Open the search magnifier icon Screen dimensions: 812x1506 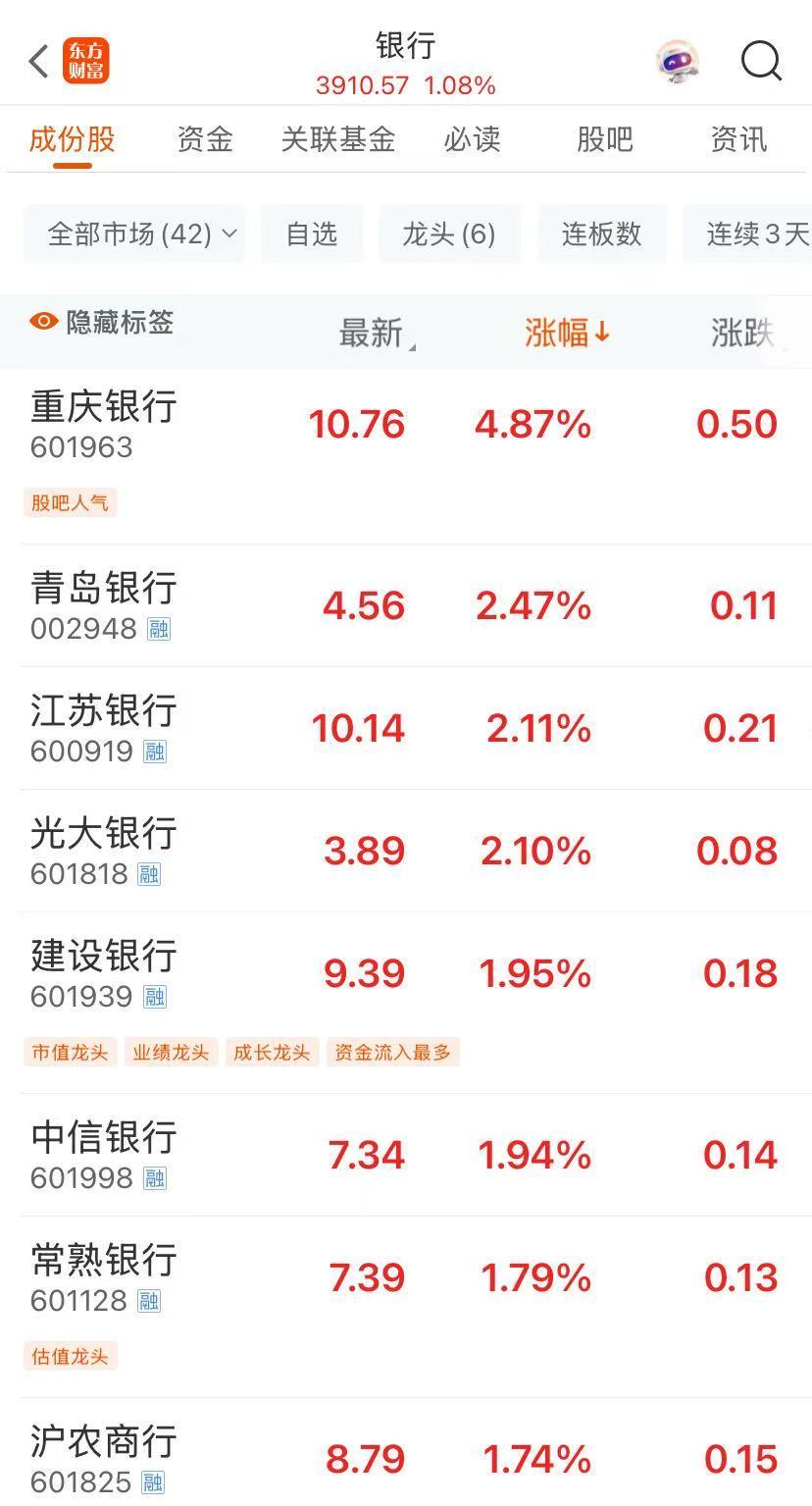760,61
